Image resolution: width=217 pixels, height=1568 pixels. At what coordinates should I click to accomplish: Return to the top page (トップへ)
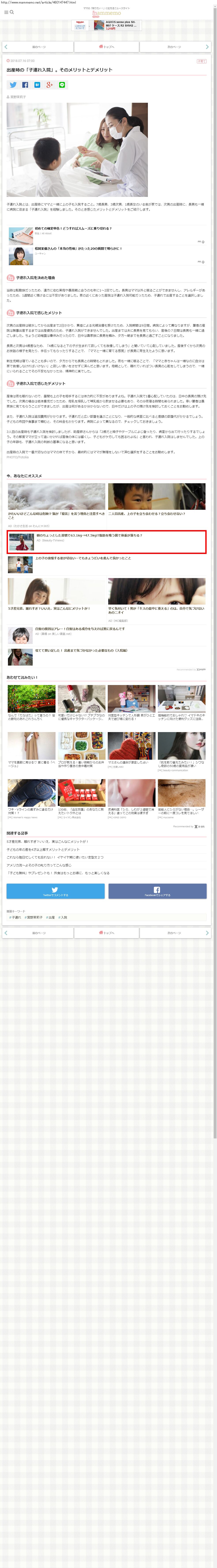107,47
